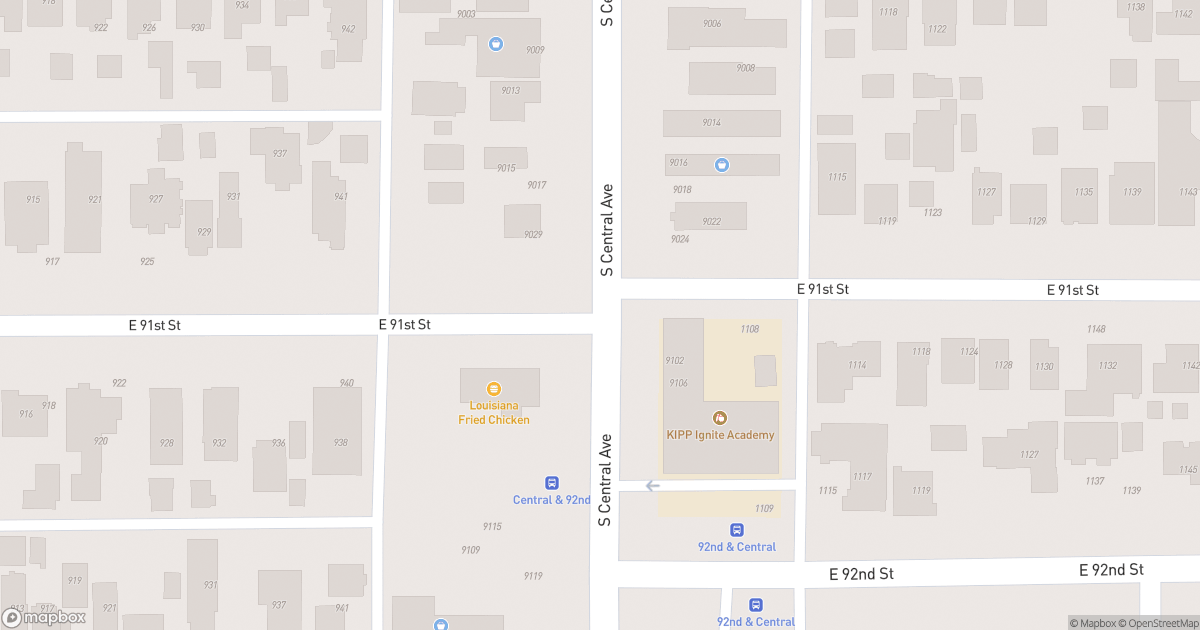Open the Mapbox attribution link
The image size is (1200, 630).
pos(1096,623)
